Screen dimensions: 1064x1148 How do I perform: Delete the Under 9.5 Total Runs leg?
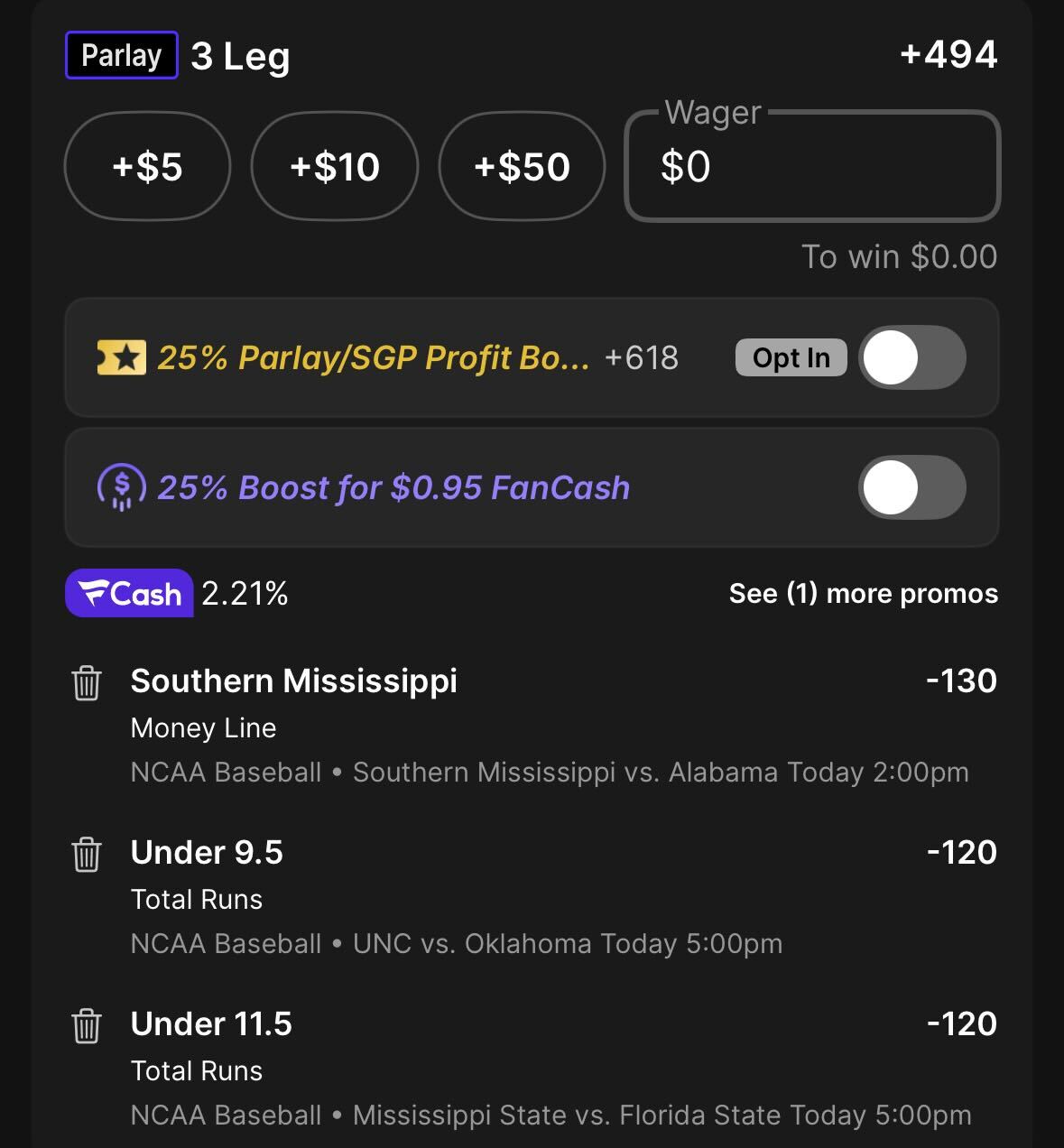(87, 854)
